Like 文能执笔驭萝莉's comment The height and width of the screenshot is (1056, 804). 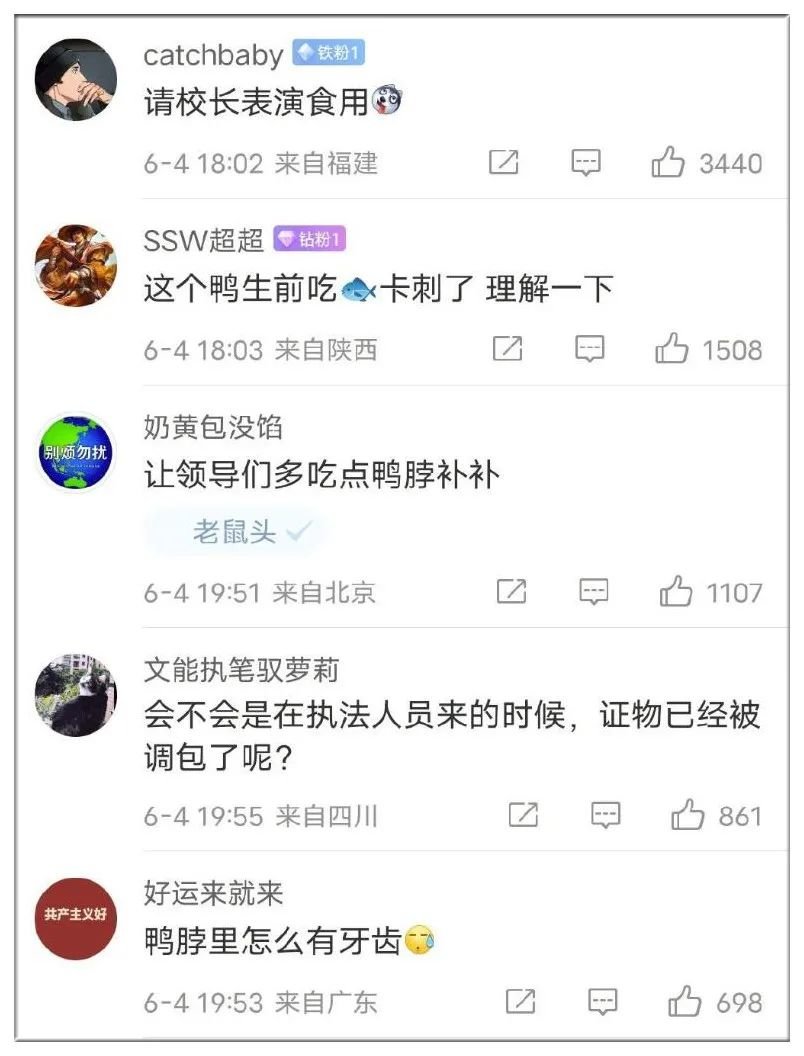click(688, 816)
